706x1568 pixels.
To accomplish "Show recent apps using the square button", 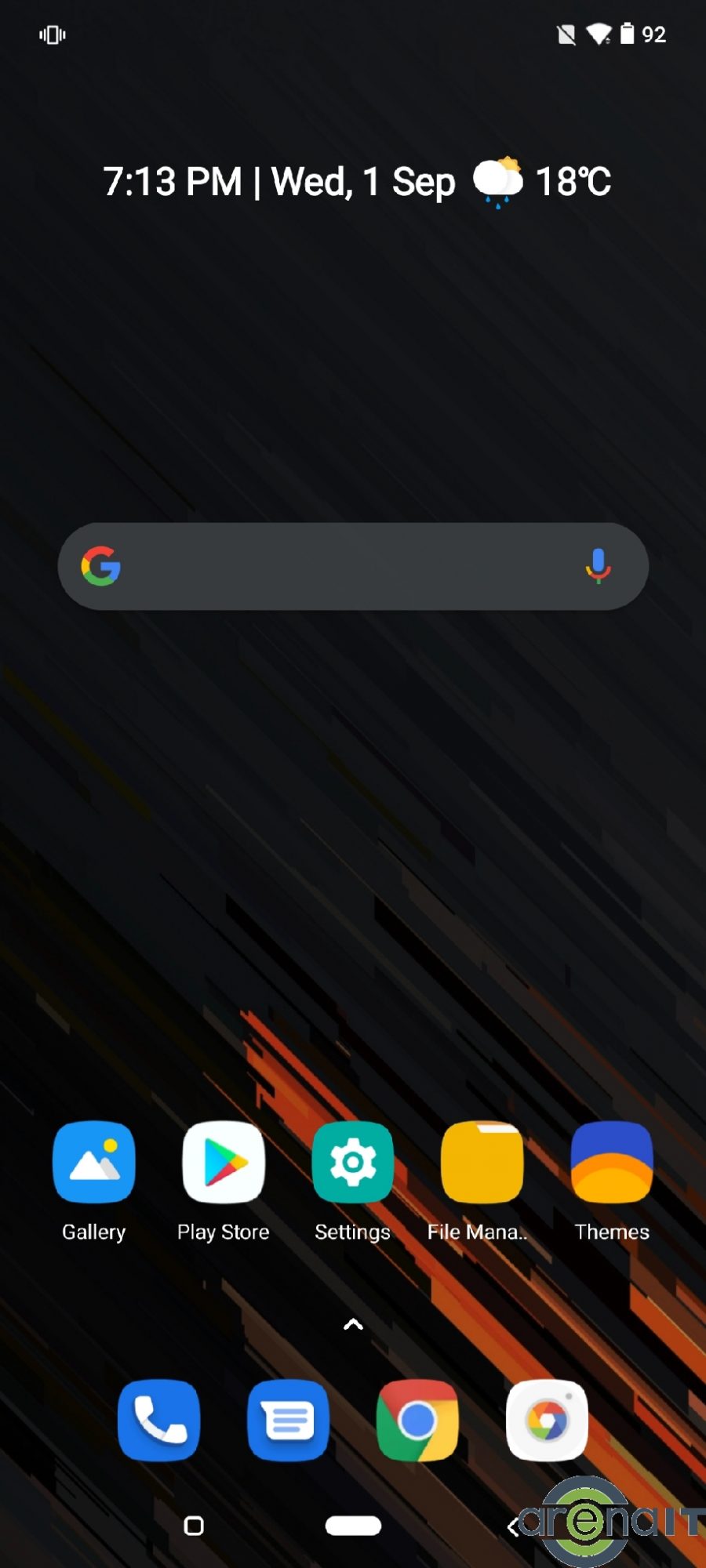I will (x=194, y=1526).
